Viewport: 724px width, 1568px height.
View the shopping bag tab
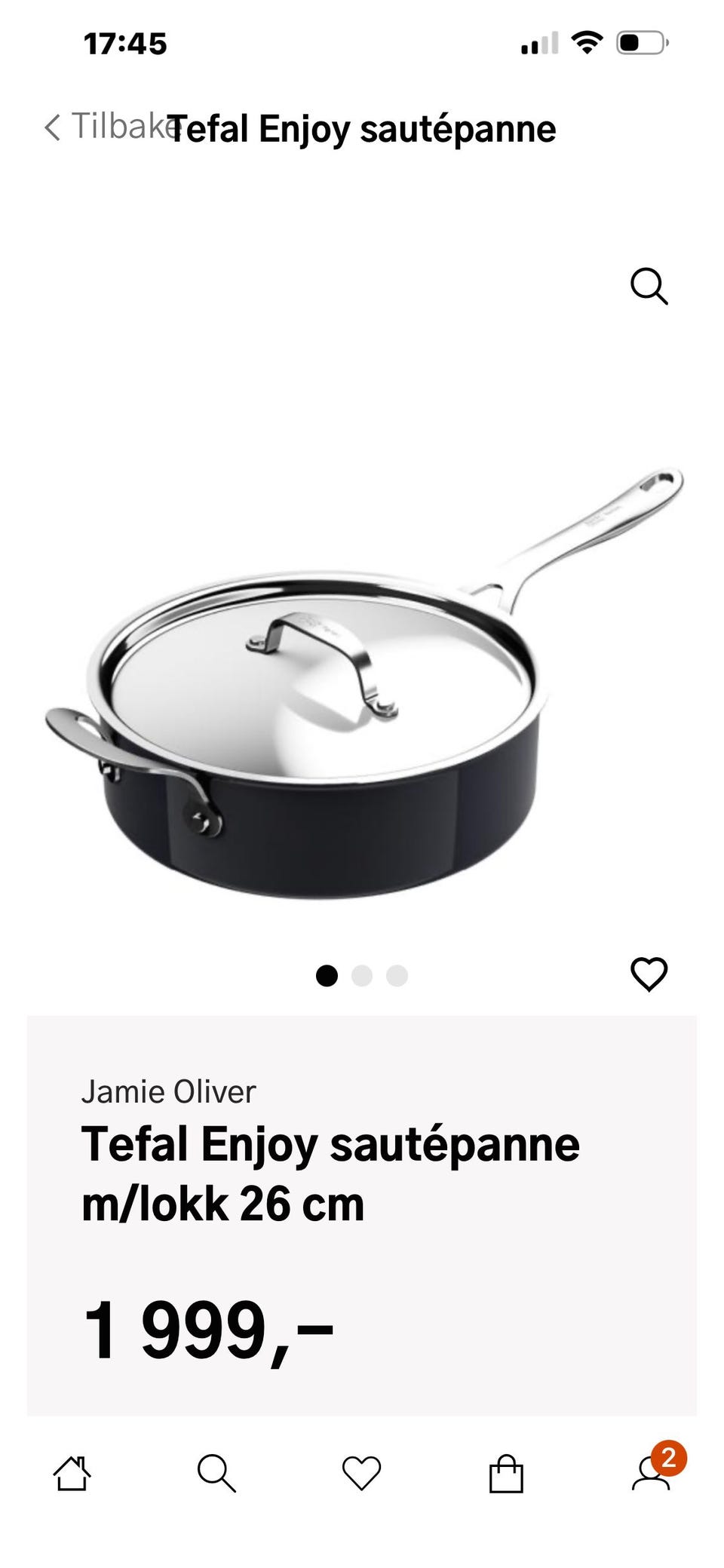tap(506, 1473)
